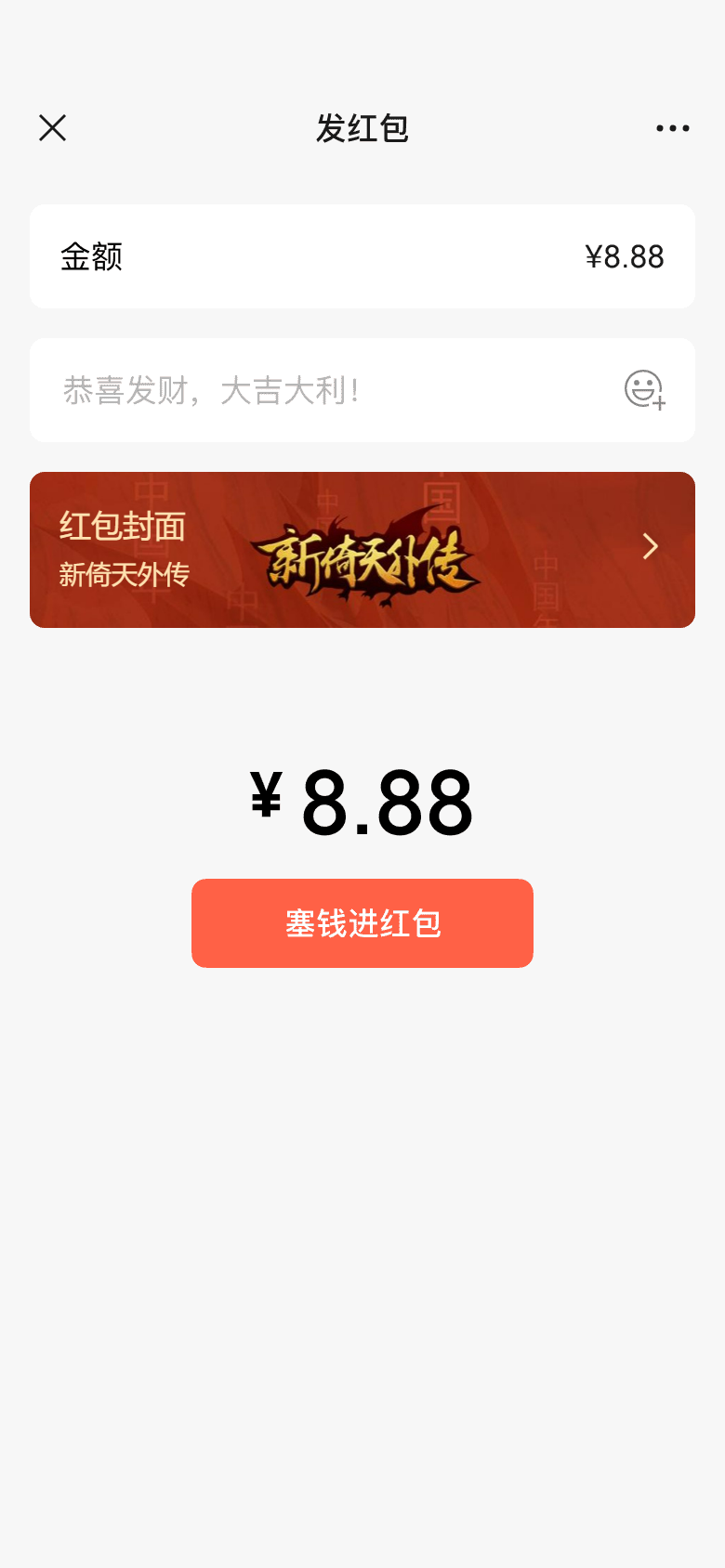Confirm payment by tapping 塞钱进红包
This screenshot has width=725, height=1568.
click(362, 922)
